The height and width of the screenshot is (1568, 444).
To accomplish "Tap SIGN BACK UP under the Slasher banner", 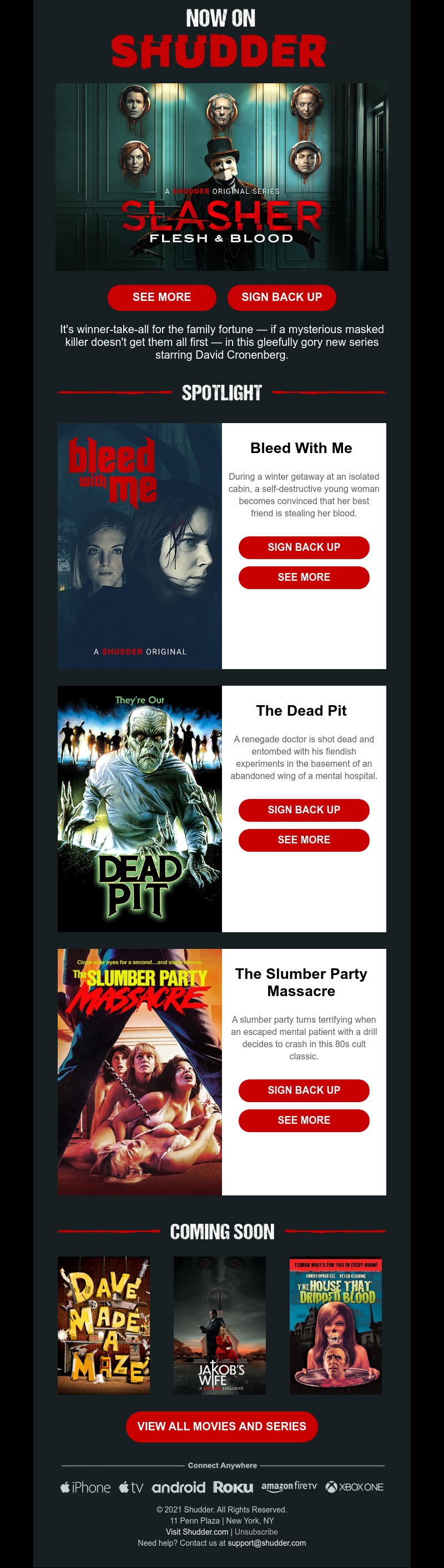I will coord(281,297).
